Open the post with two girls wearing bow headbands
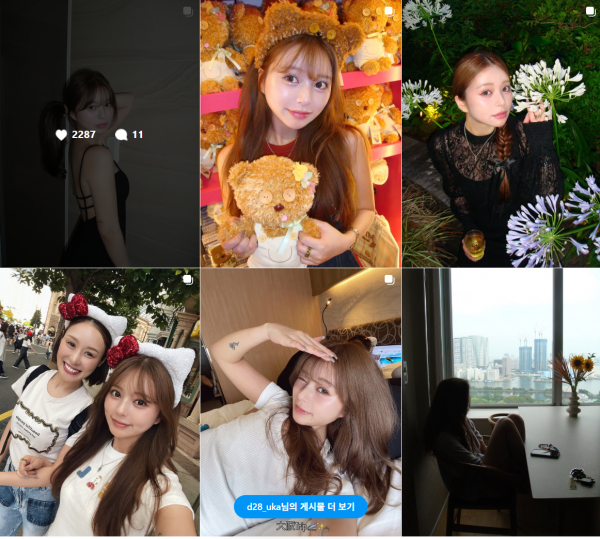The height and width of the screenshot is (539, 600). pyautogui.click(x=99, y=402)
